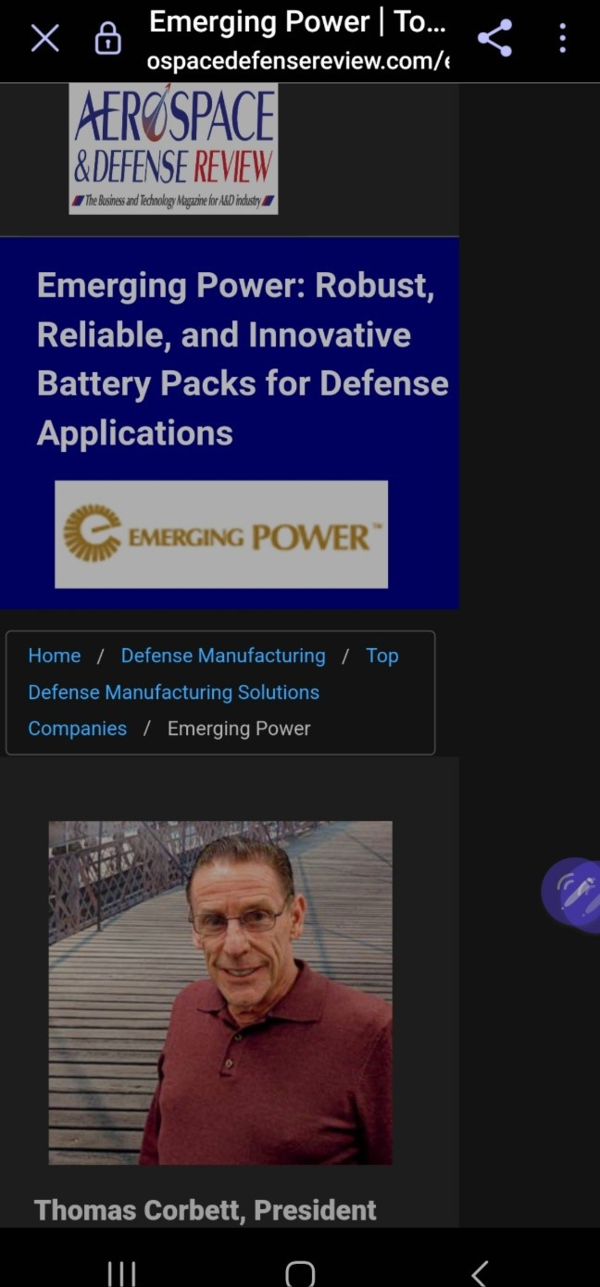The width and height of the screenshot is (600, 1287).
Task: Close the browser tab with the X
Action: coord(45,39)
